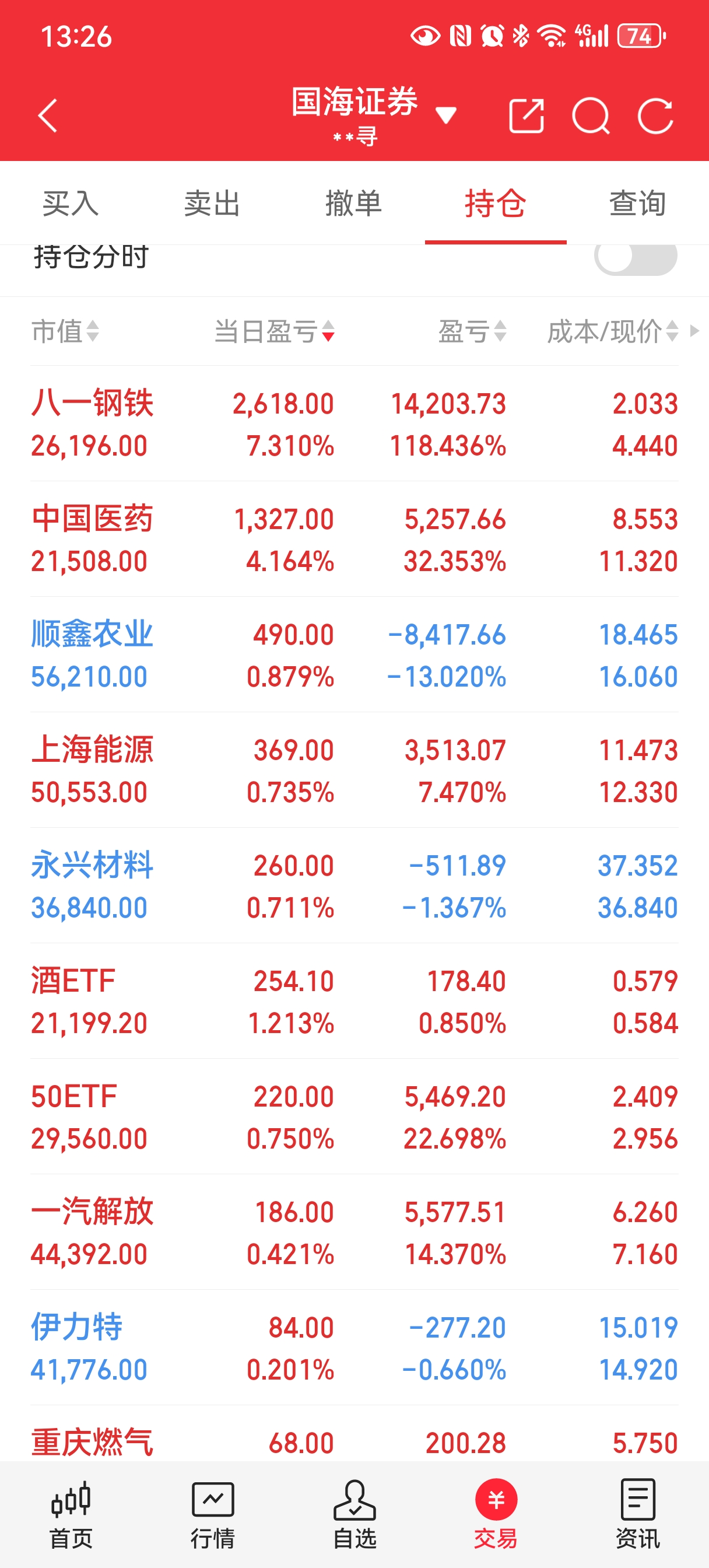
Task: Switch to the 卖出 tab
Action: 212,204
